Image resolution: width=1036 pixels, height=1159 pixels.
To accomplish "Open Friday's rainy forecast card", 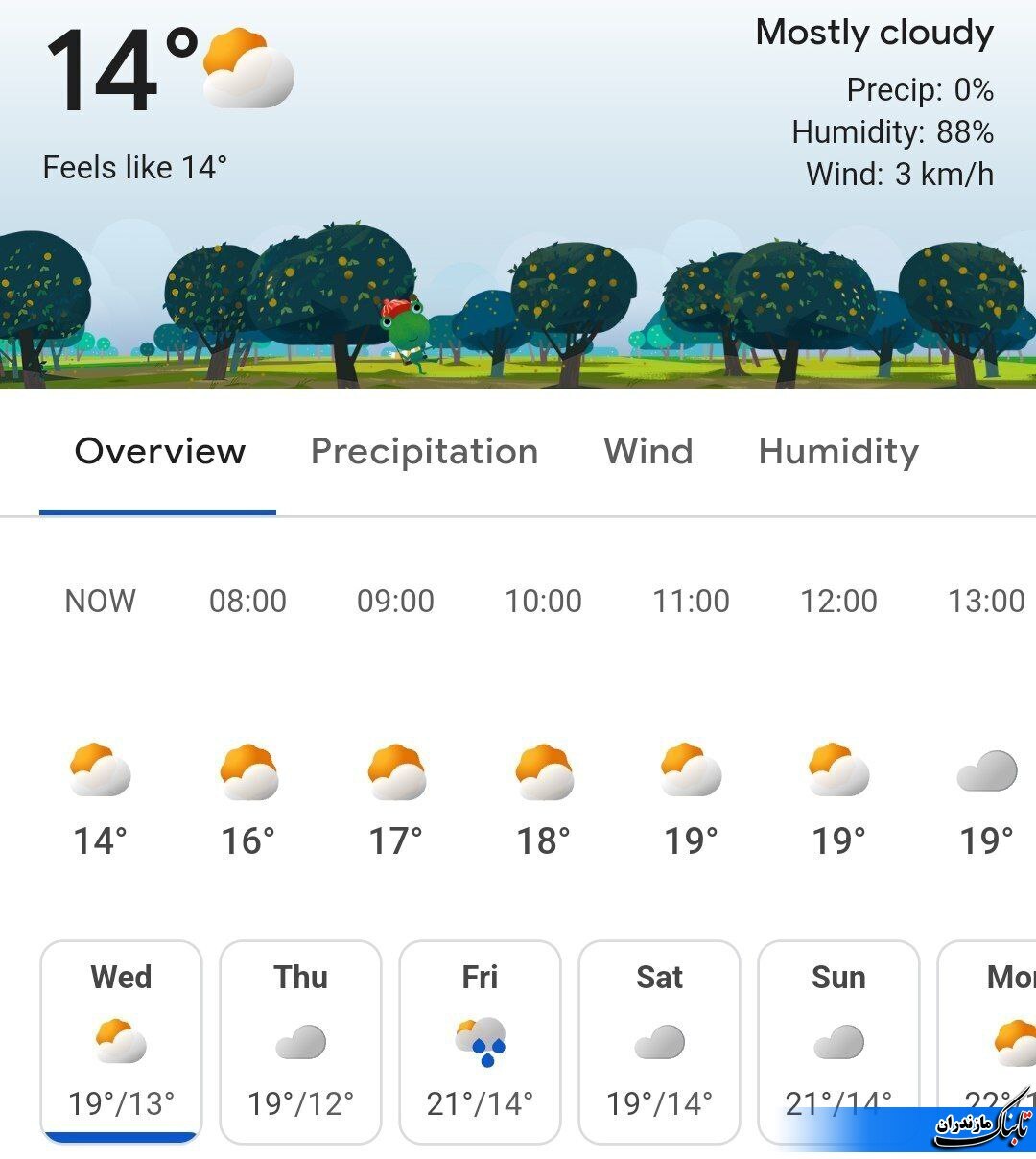I will pos(480,1041).
